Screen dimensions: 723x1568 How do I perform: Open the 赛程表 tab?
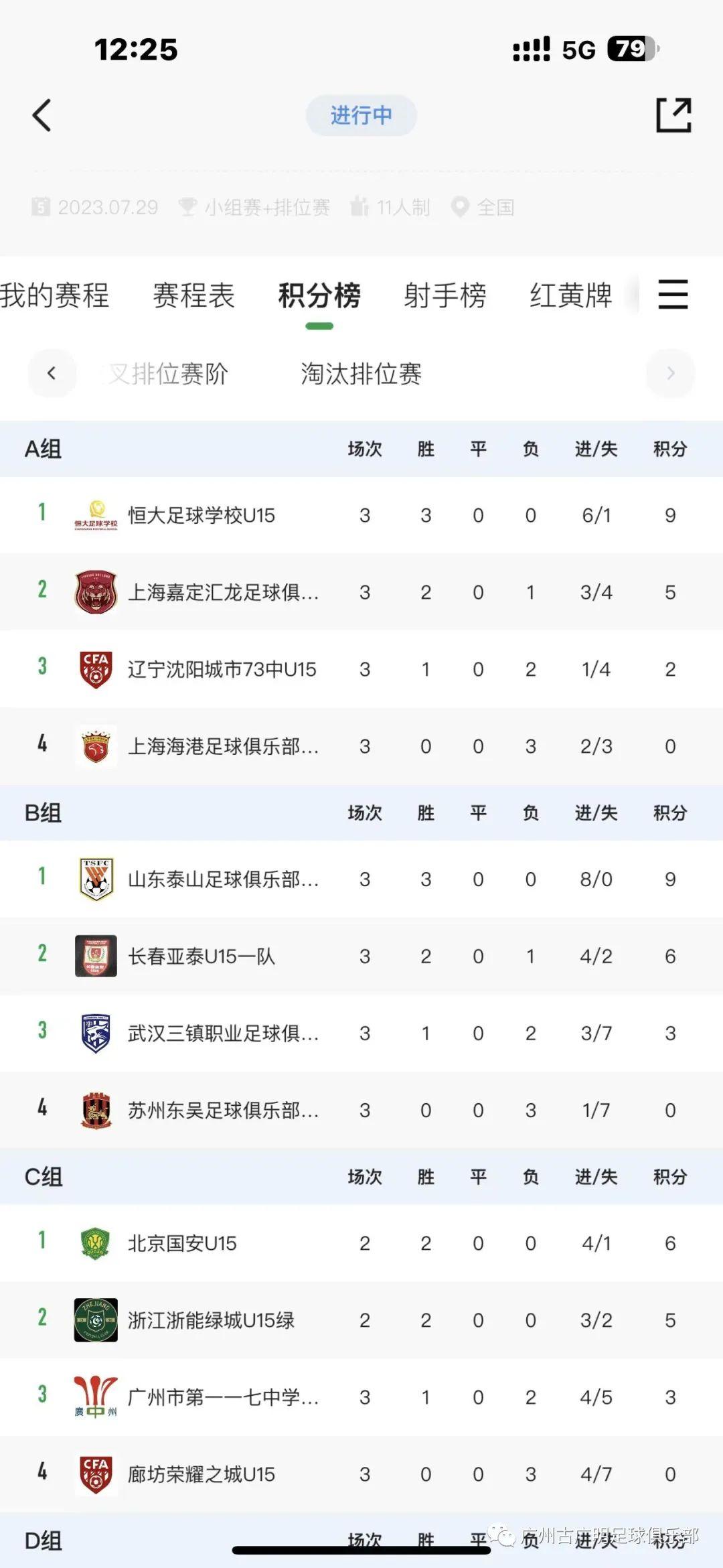(x=194, y=295)
